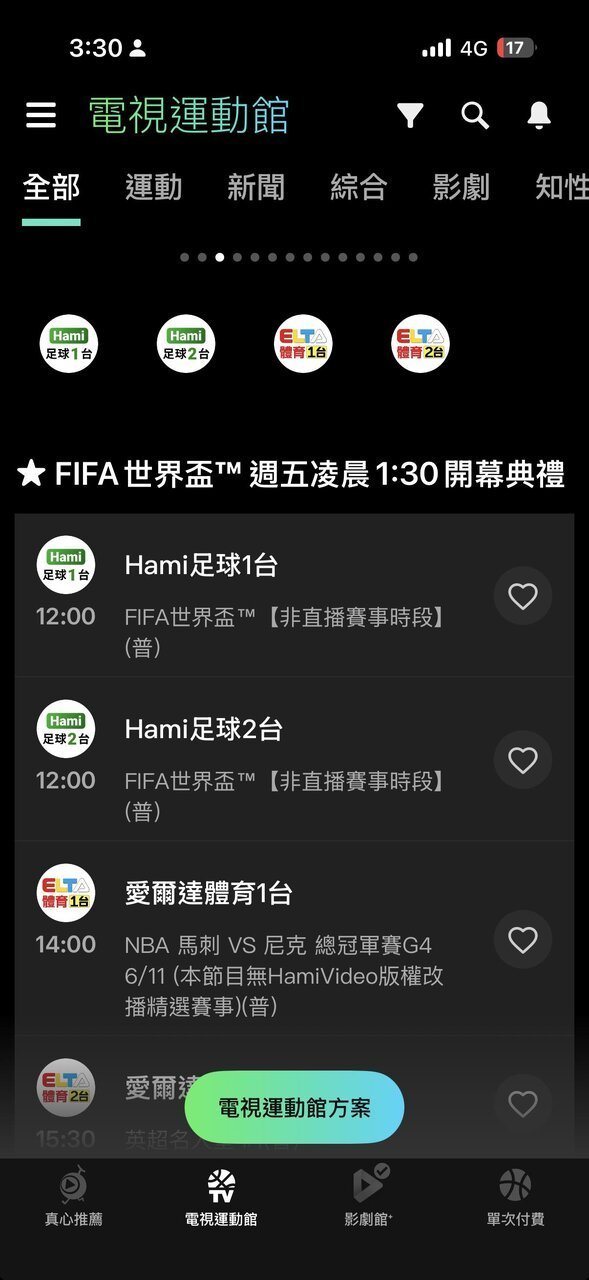
Task: Switch to the 影劇 tab
Action: [x=461, y=187]
